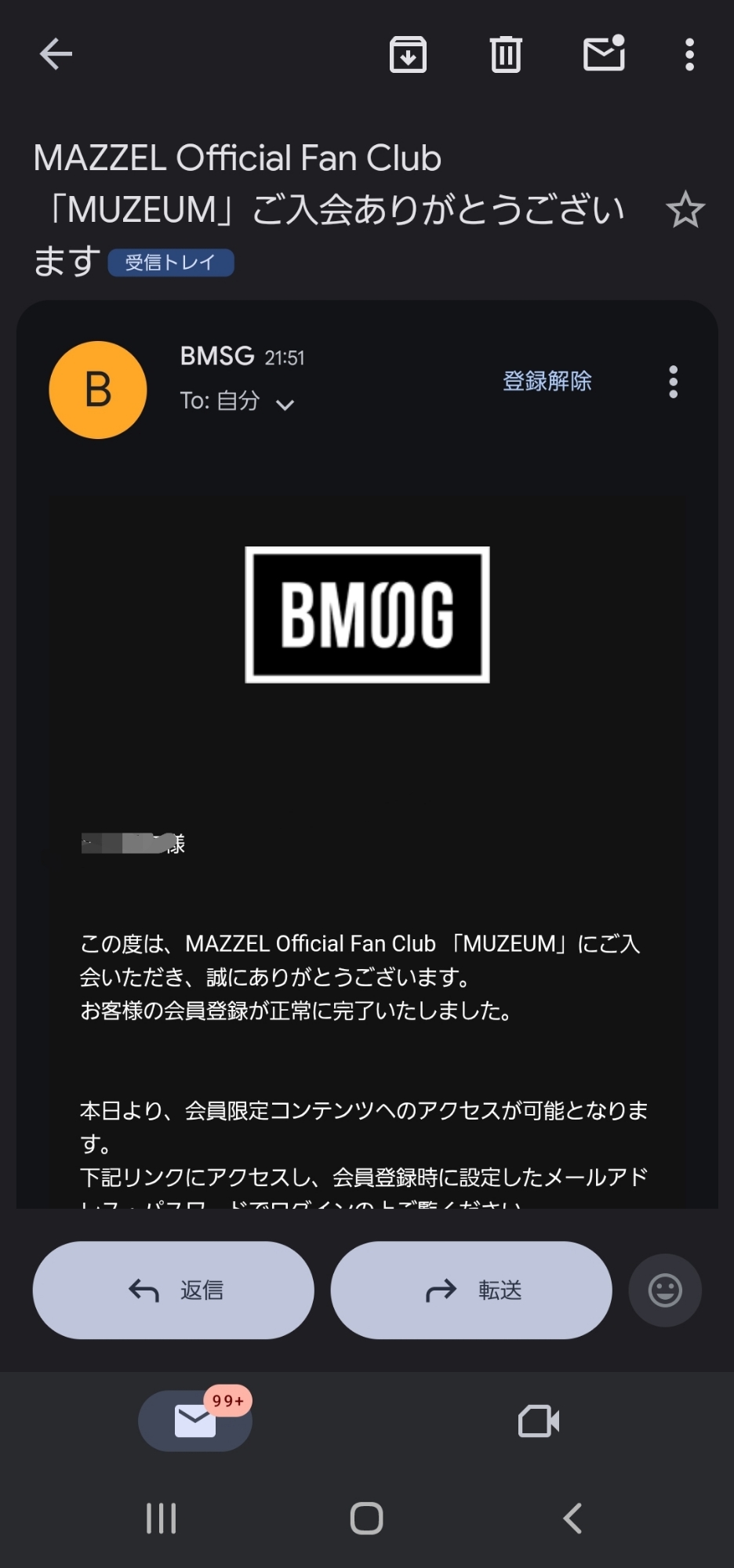Expand recipient details next to To: 自分
Screen dimensions: 734x1568
285,405
